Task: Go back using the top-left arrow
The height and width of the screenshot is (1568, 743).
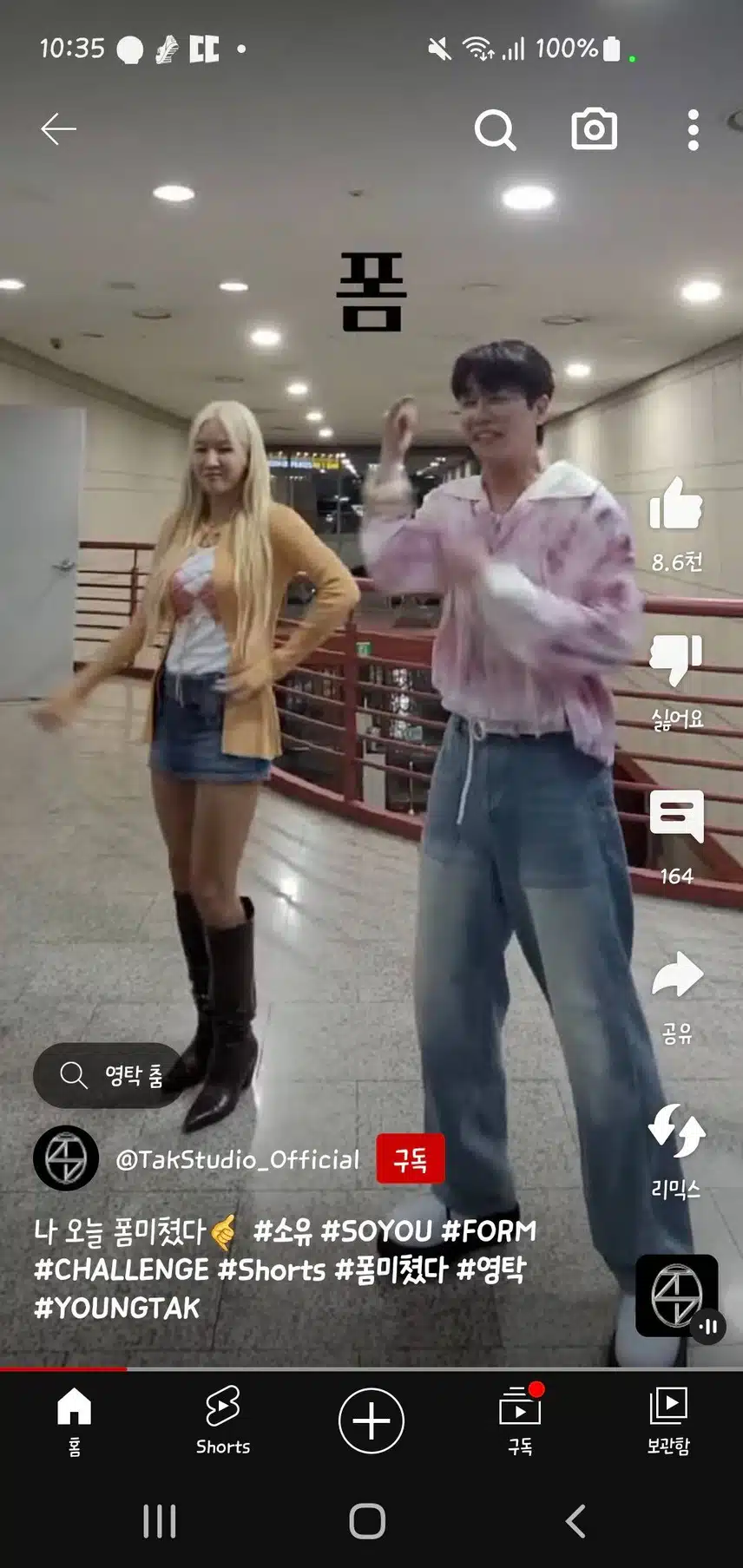Action: click(58, 129)
